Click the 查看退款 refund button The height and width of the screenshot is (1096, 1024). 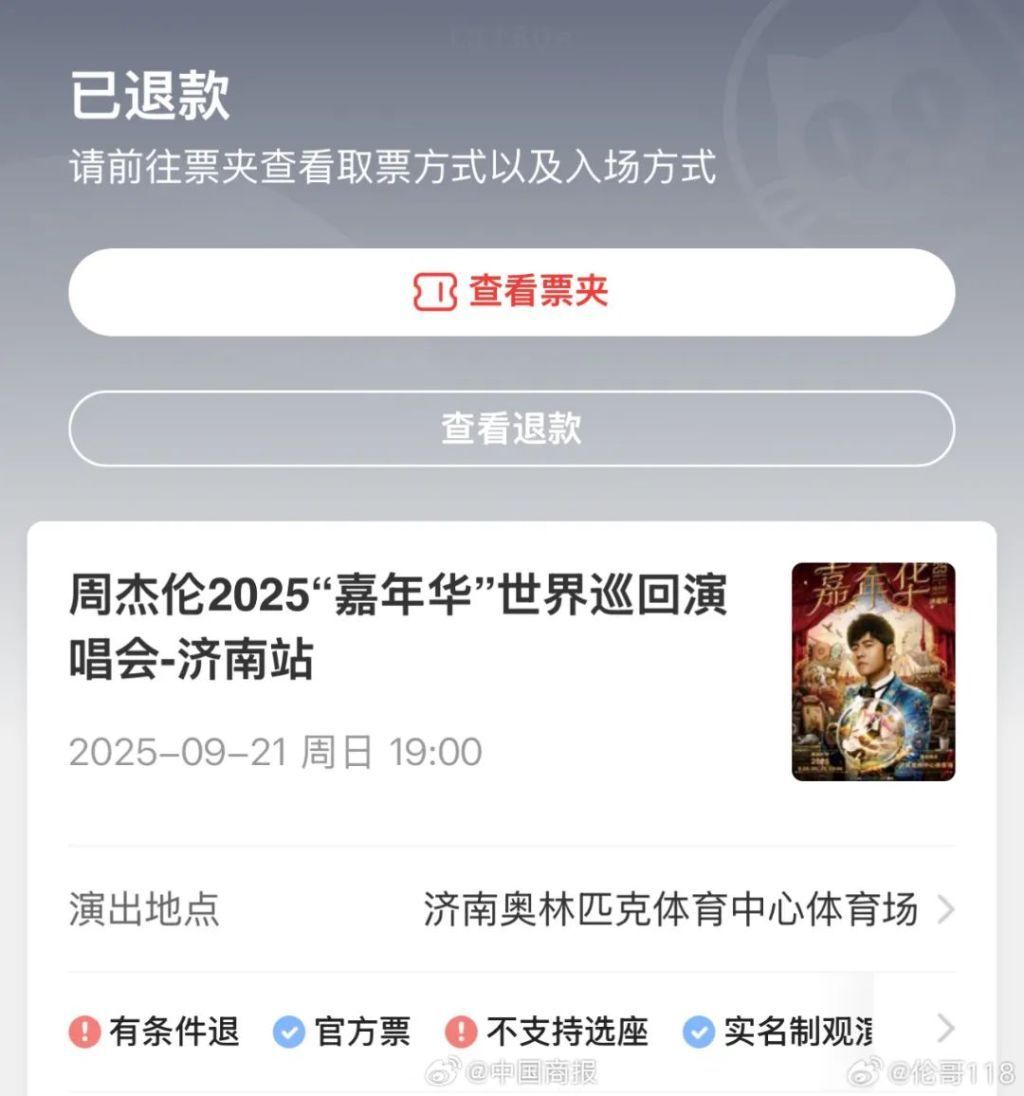point(512,428)
